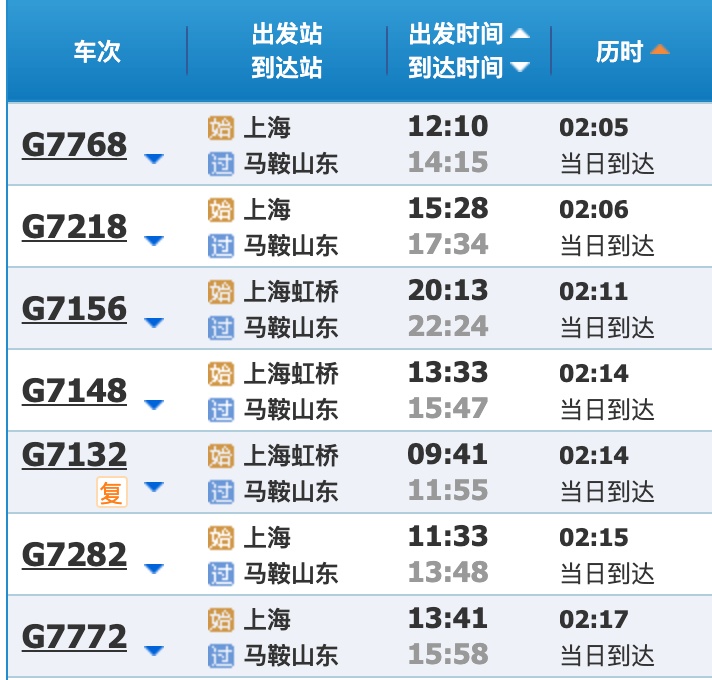Expand stop list arrow for G7768

click(x=153, y=159)
